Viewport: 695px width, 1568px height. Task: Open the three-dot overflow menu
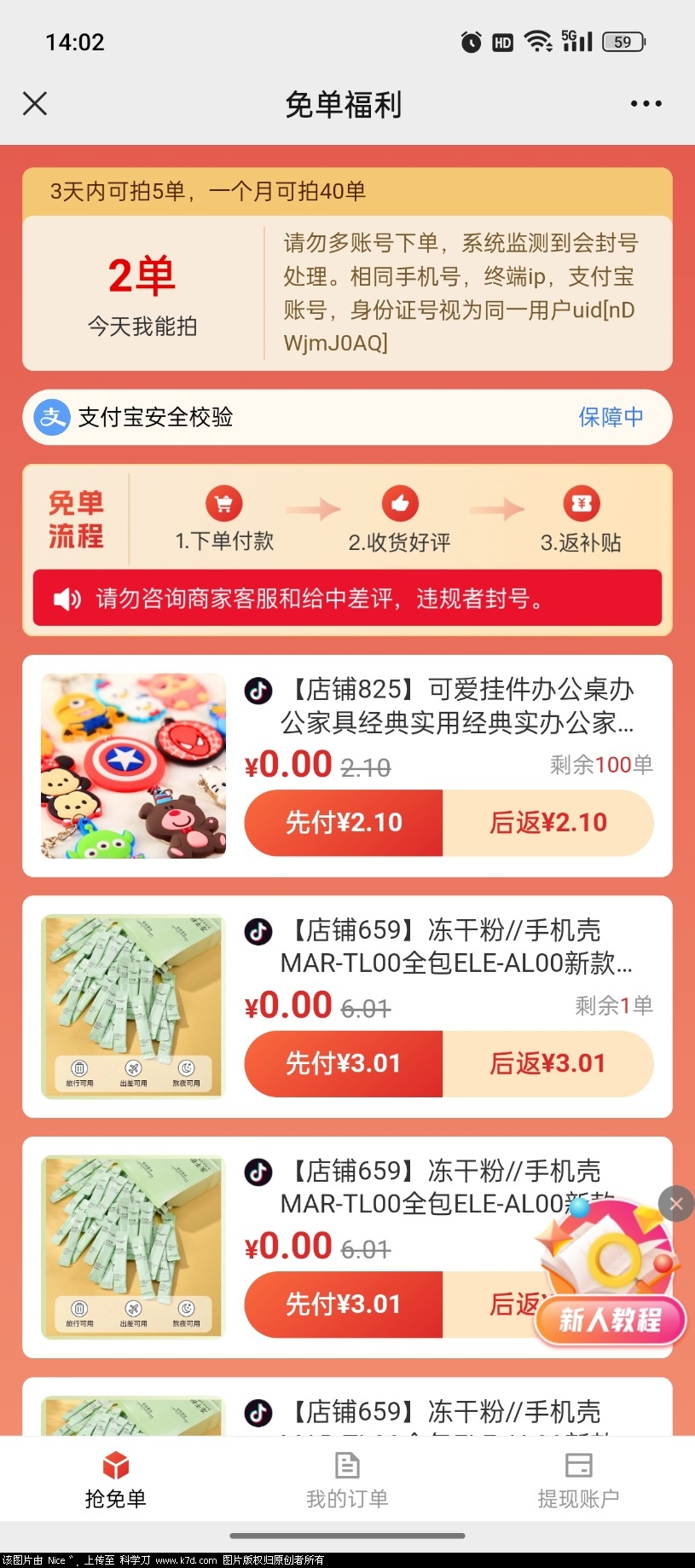[646, 104]
